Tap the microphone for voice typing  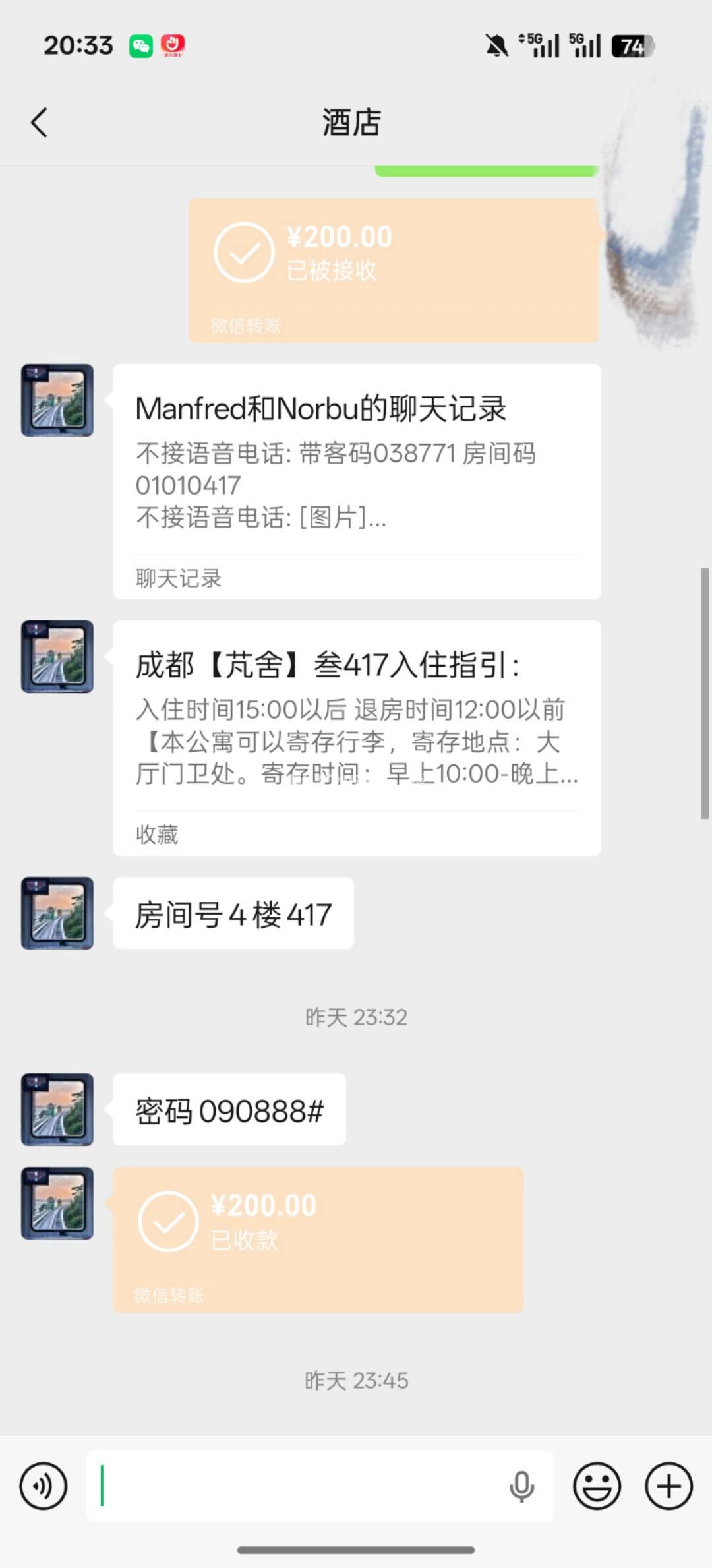point(521,1486)
